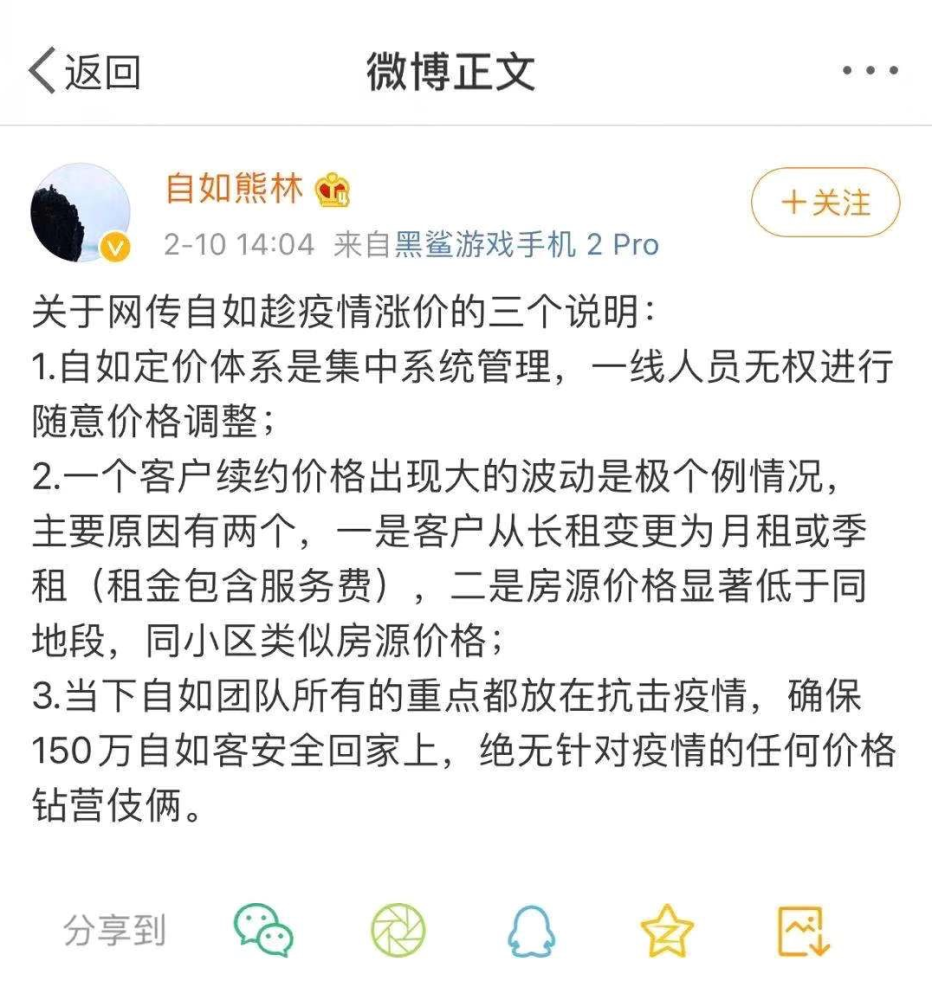The image size is (932, 1000).
Task: Save the post as an image
Action: point(803,931)
